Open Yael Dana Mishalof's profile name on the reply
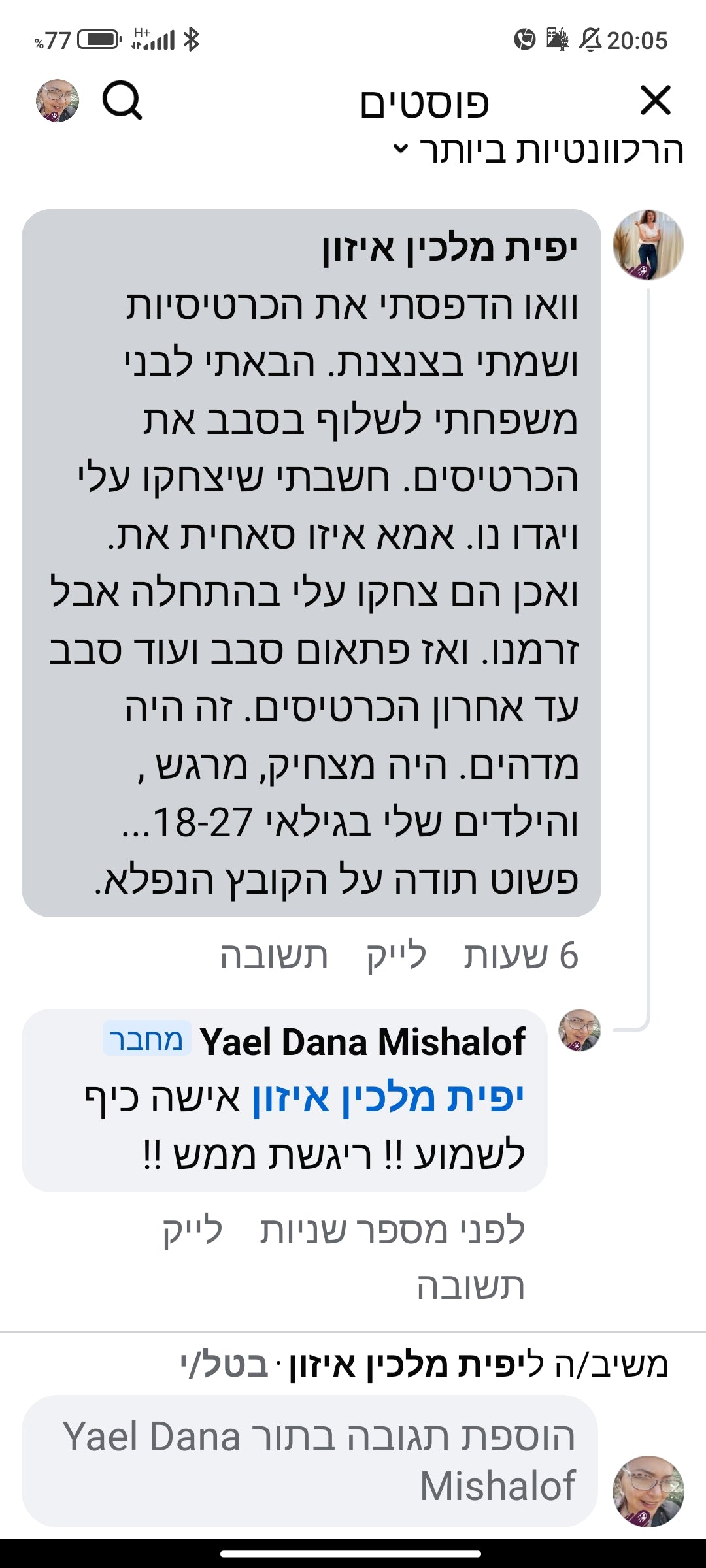The image size is (706, 1568). 363,1041
